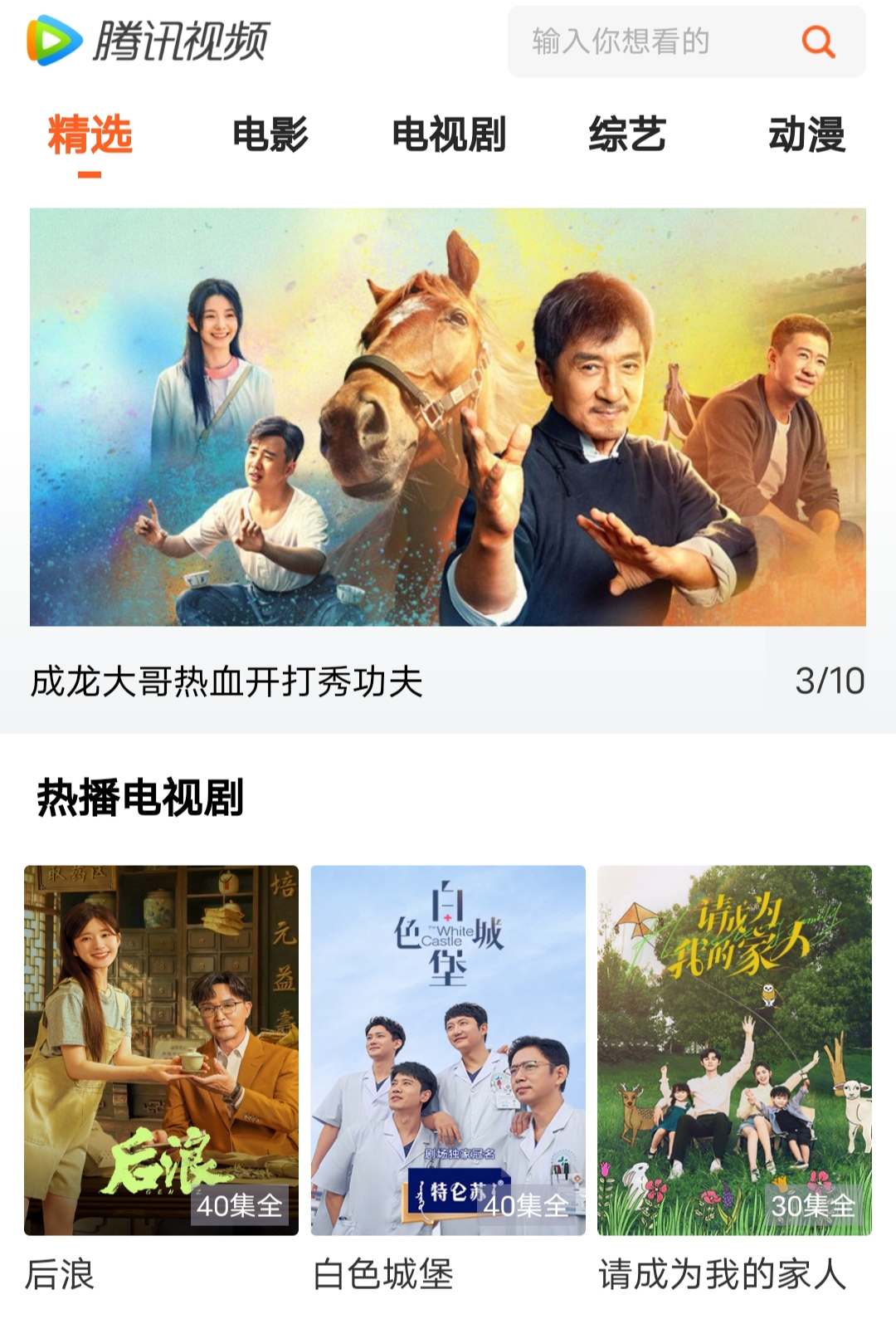Go to the 电视剧 tab
Viewport: 896px width, 1319px height.
(x=449, y=135)
